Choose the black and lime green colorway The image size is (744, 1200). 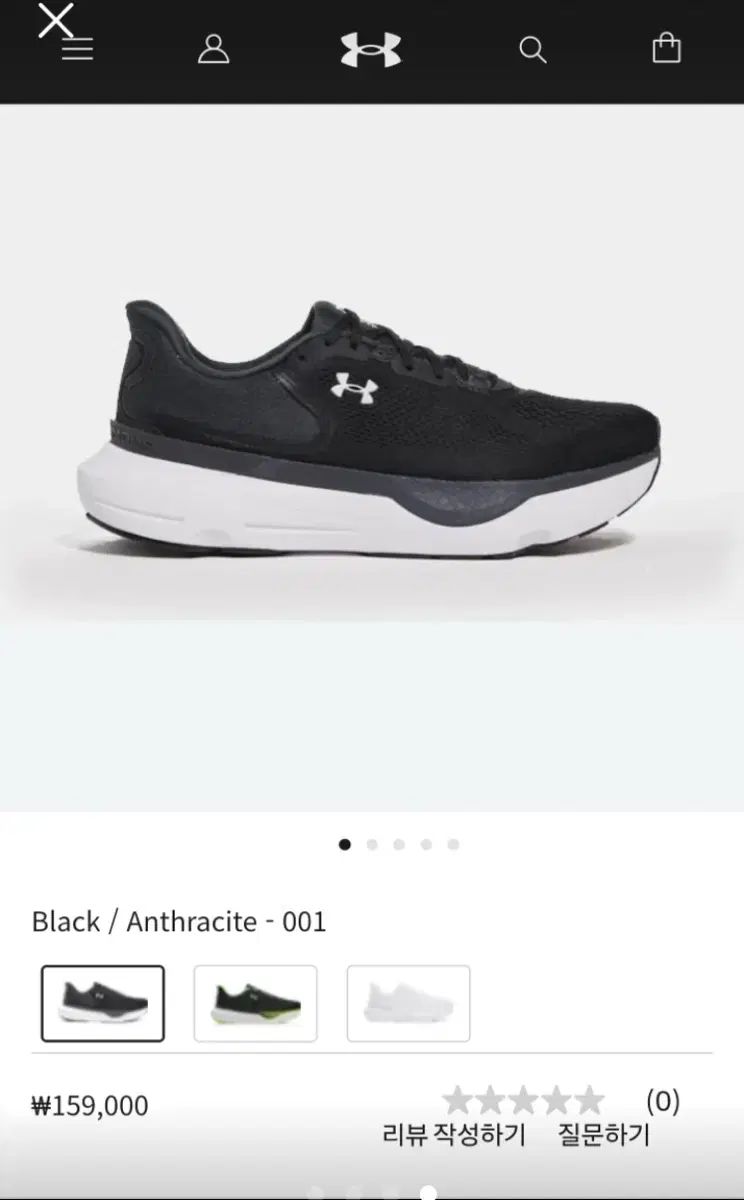pos(255,1003)
